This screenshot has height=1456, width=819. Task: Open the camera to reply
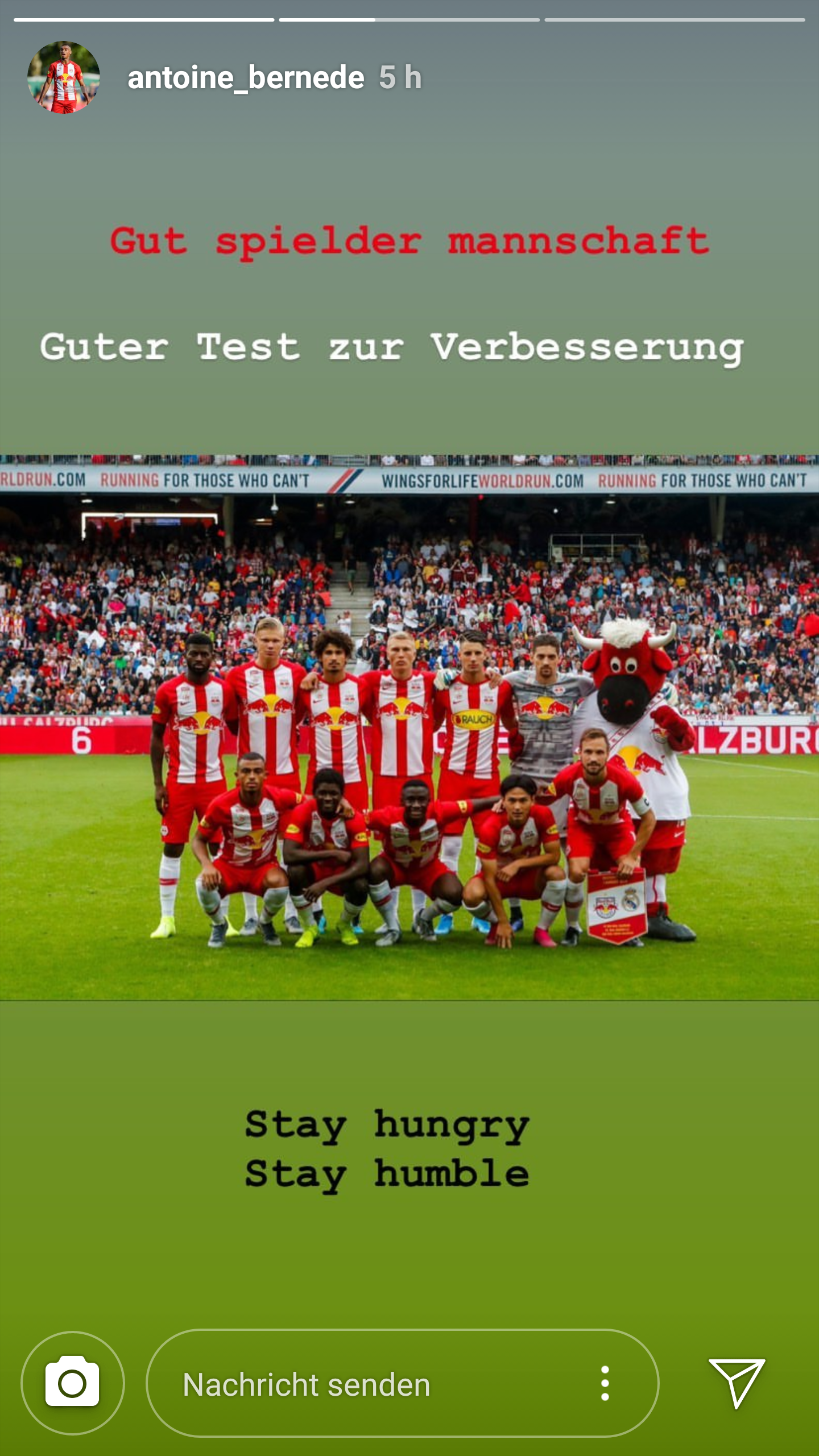(73, 1383)
